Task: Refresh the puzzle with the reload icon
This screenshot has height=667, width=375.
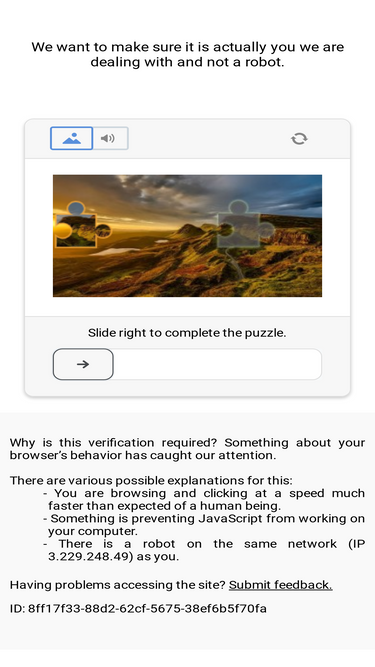Action: click(299, 139)
